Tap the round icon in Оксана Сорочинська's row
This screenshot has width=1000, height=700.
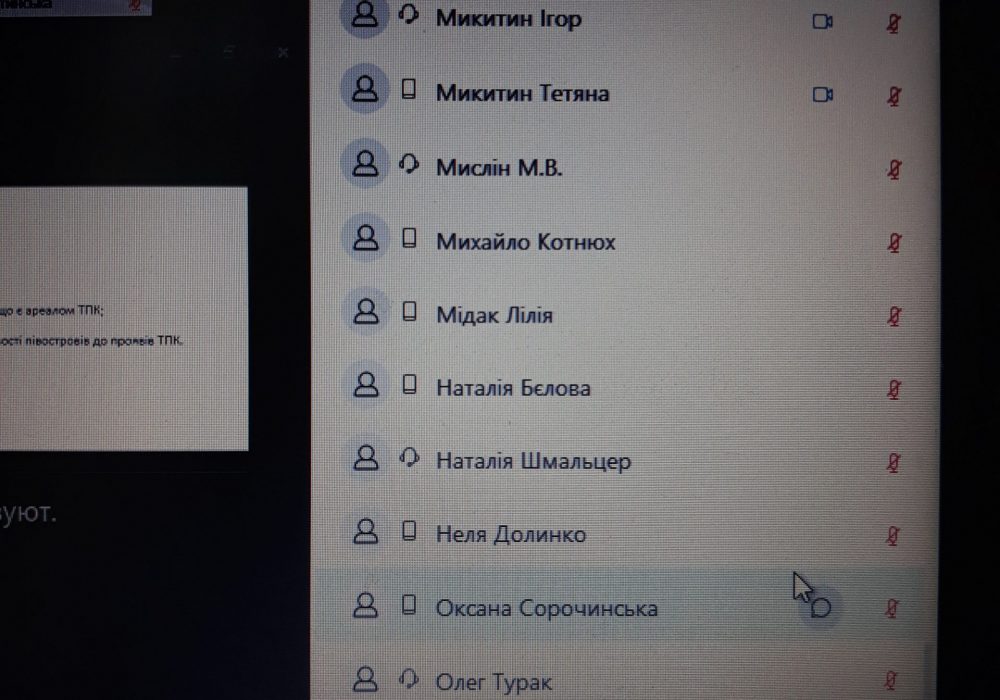point(821,607)
